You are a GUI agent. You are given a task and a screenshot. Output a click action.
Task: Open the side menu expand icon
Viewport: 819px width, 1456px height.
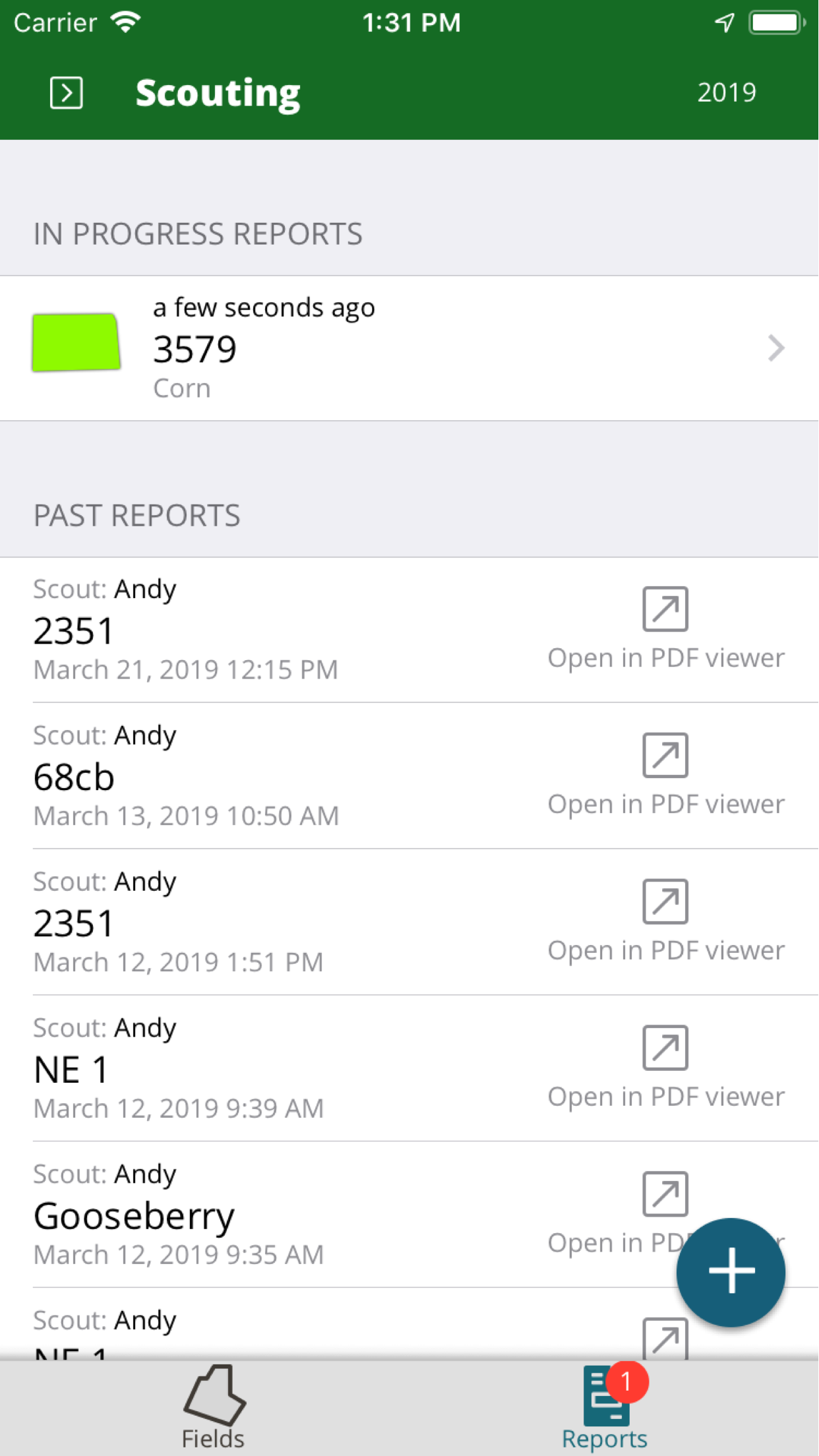click(x=67, y=93)
